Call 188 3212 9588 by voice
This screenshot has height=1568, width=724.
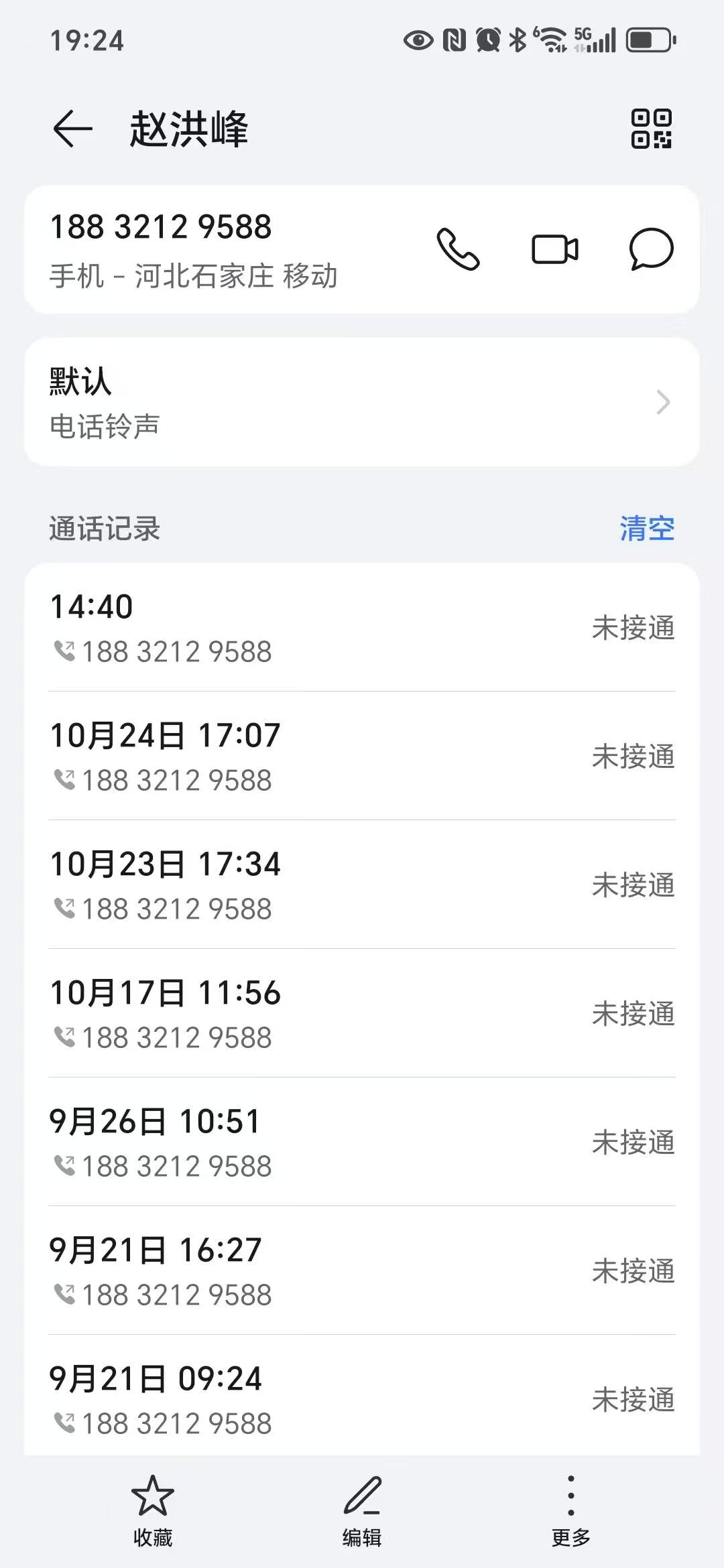pyautogui.click(x=459, y=249)
